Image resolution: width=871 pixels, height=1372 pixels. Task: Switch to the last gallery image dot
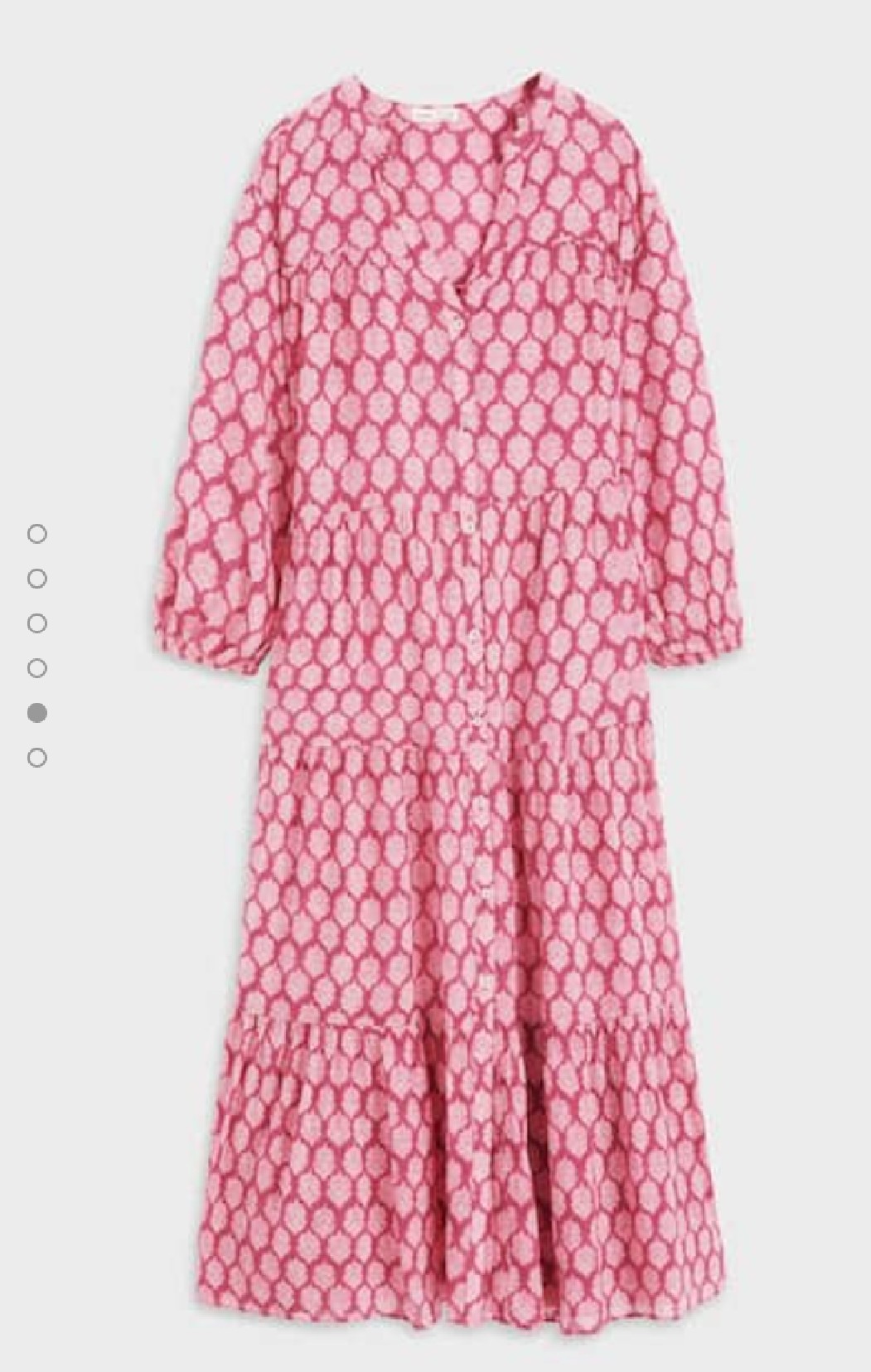point(36,758)
